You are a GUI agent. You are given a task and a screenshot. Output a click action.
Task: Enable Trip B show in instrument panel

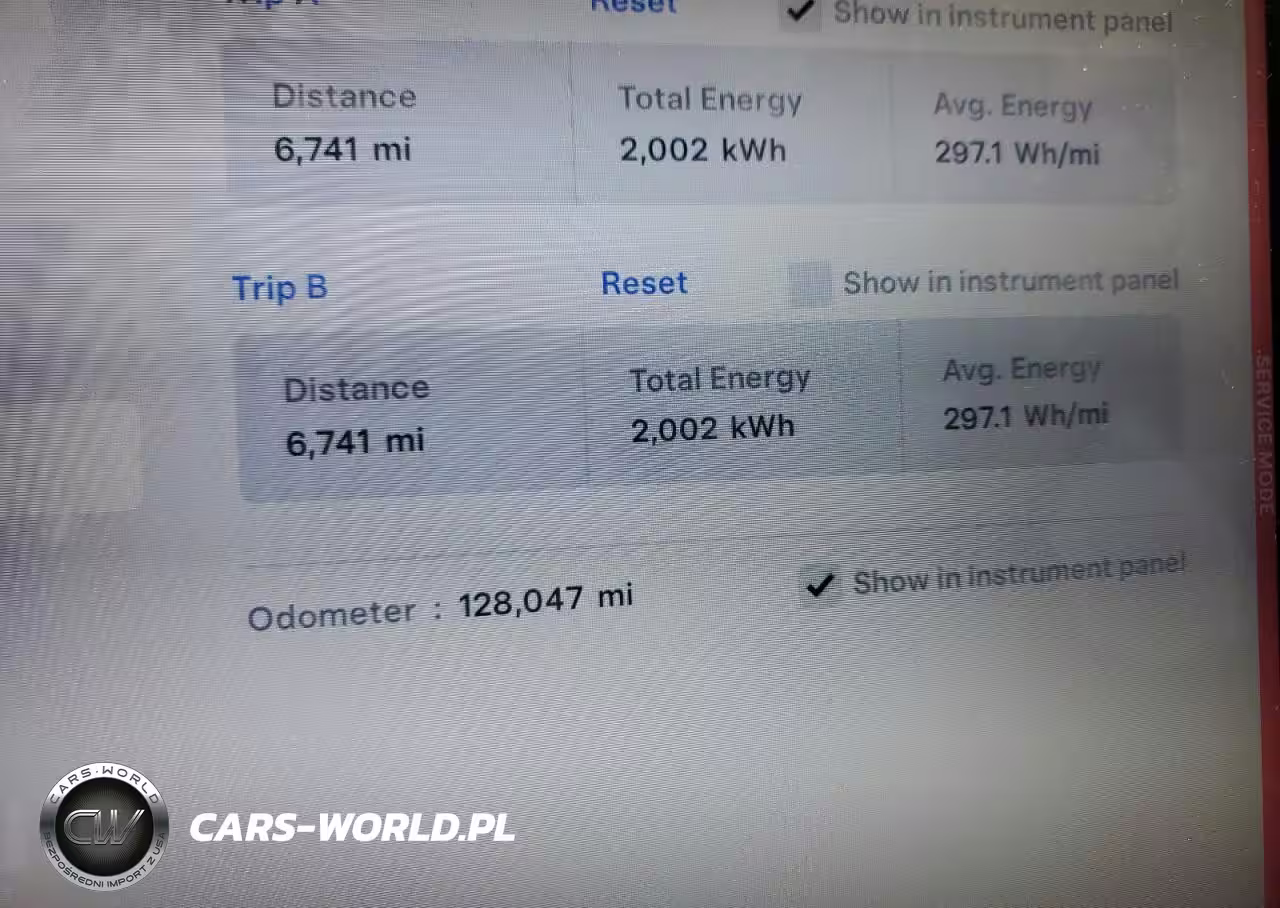[809, 284]
